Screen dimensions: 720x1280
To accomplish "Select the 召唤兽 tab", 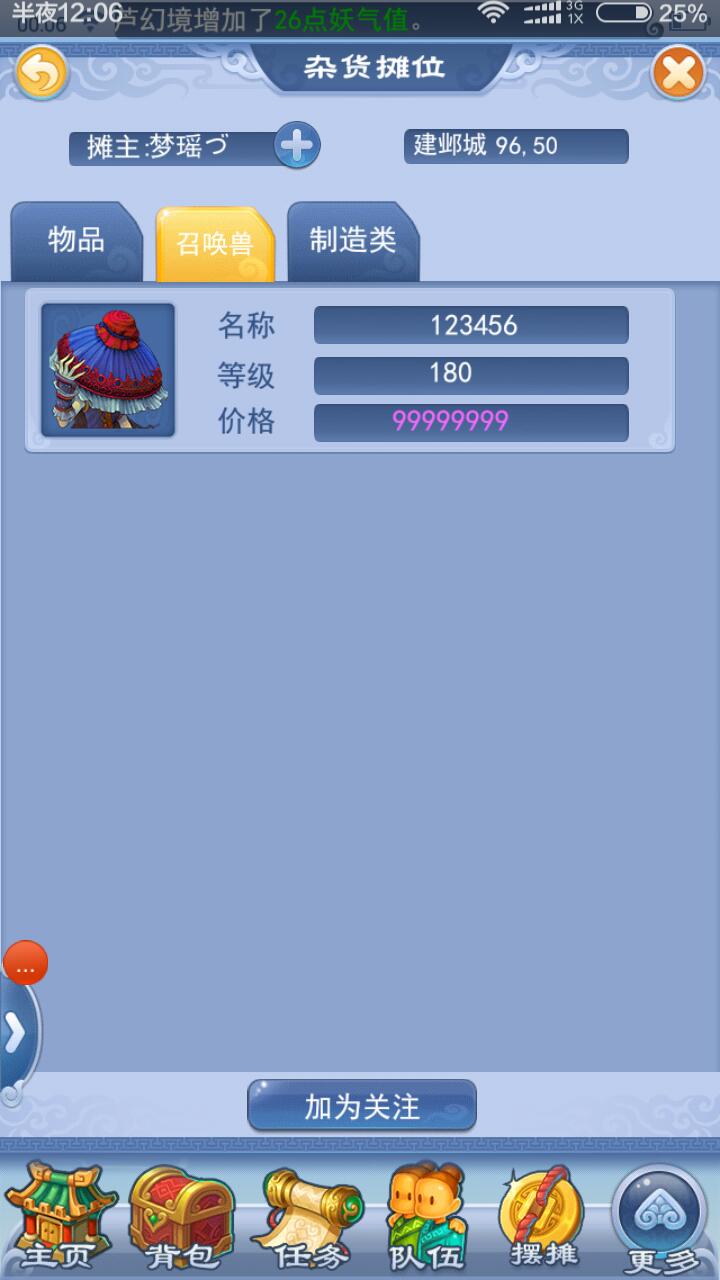I will pyautogui.click(x=214, y=243).
